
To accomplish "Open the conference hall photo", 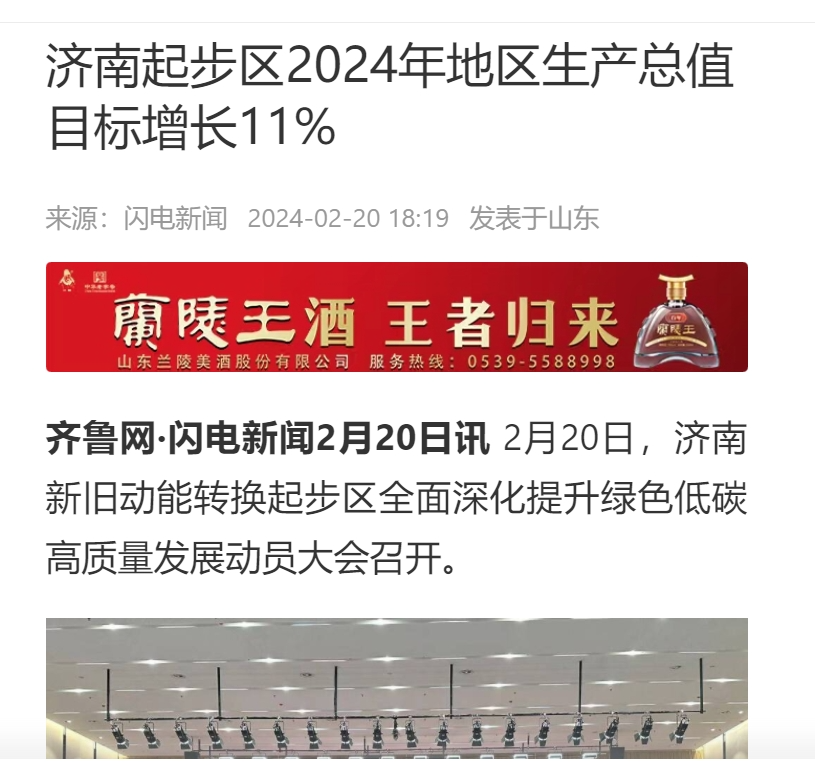I will (x=396, y=688).
